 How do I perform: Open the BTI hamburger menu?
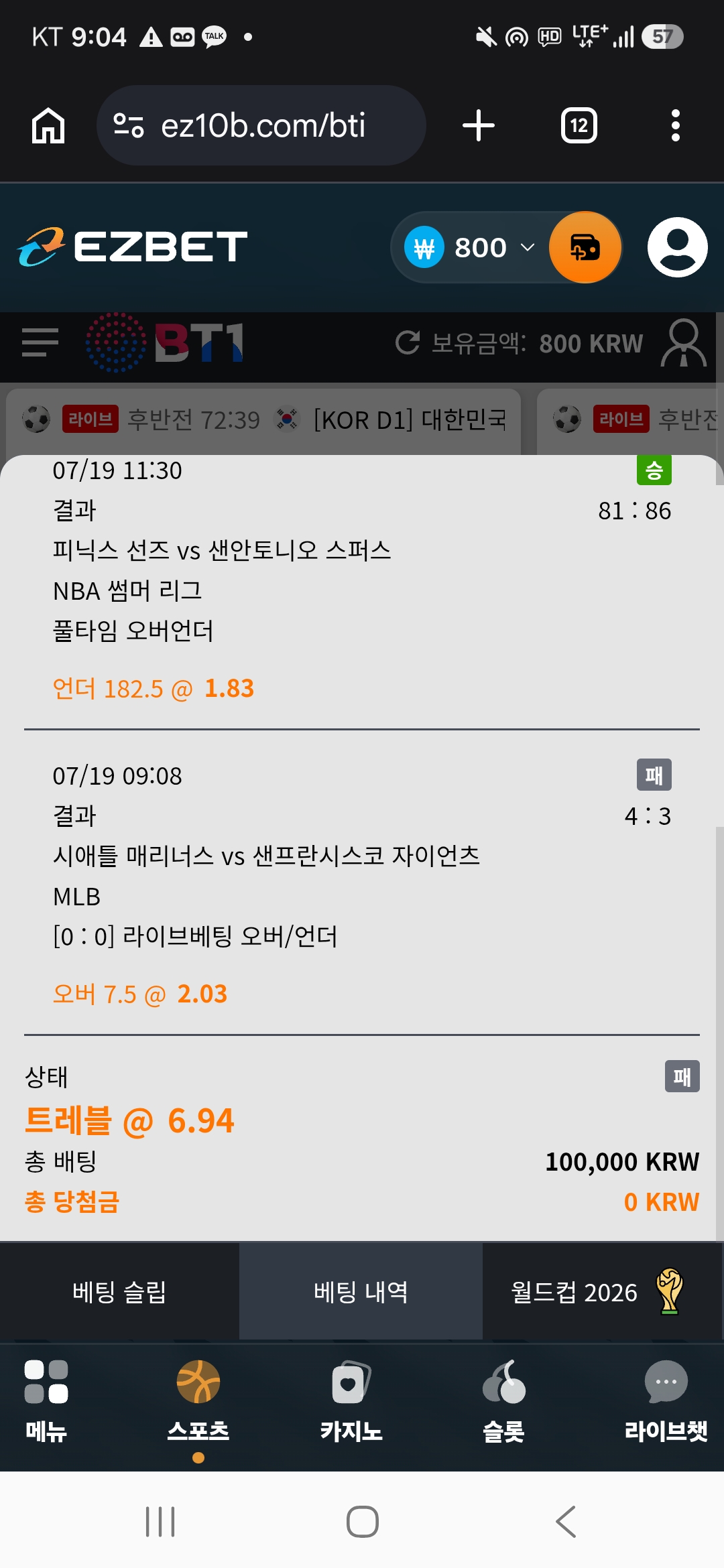(40, 342)
